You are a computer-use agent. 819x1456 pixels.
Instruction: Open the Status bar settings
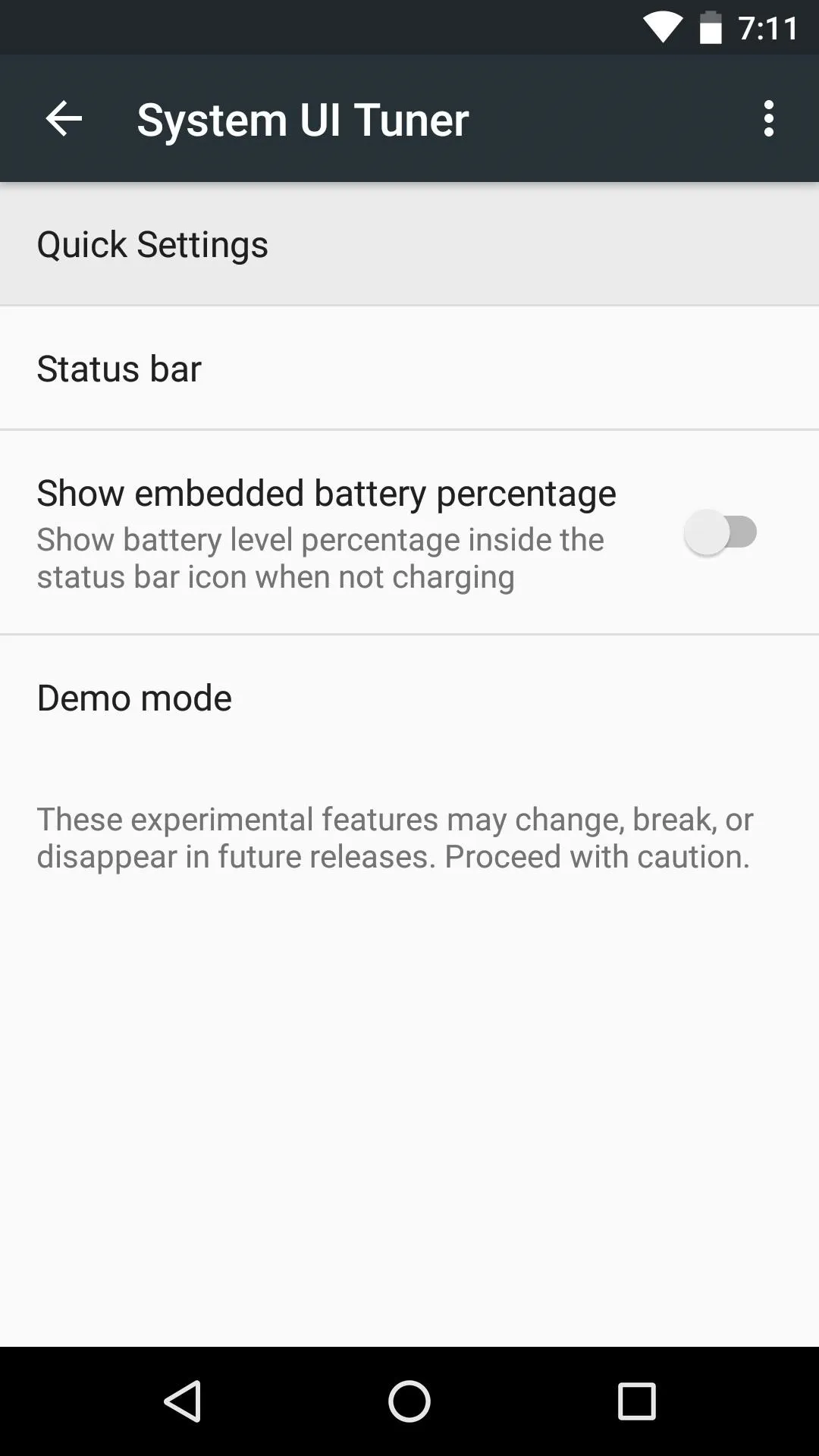pos(409,369)
